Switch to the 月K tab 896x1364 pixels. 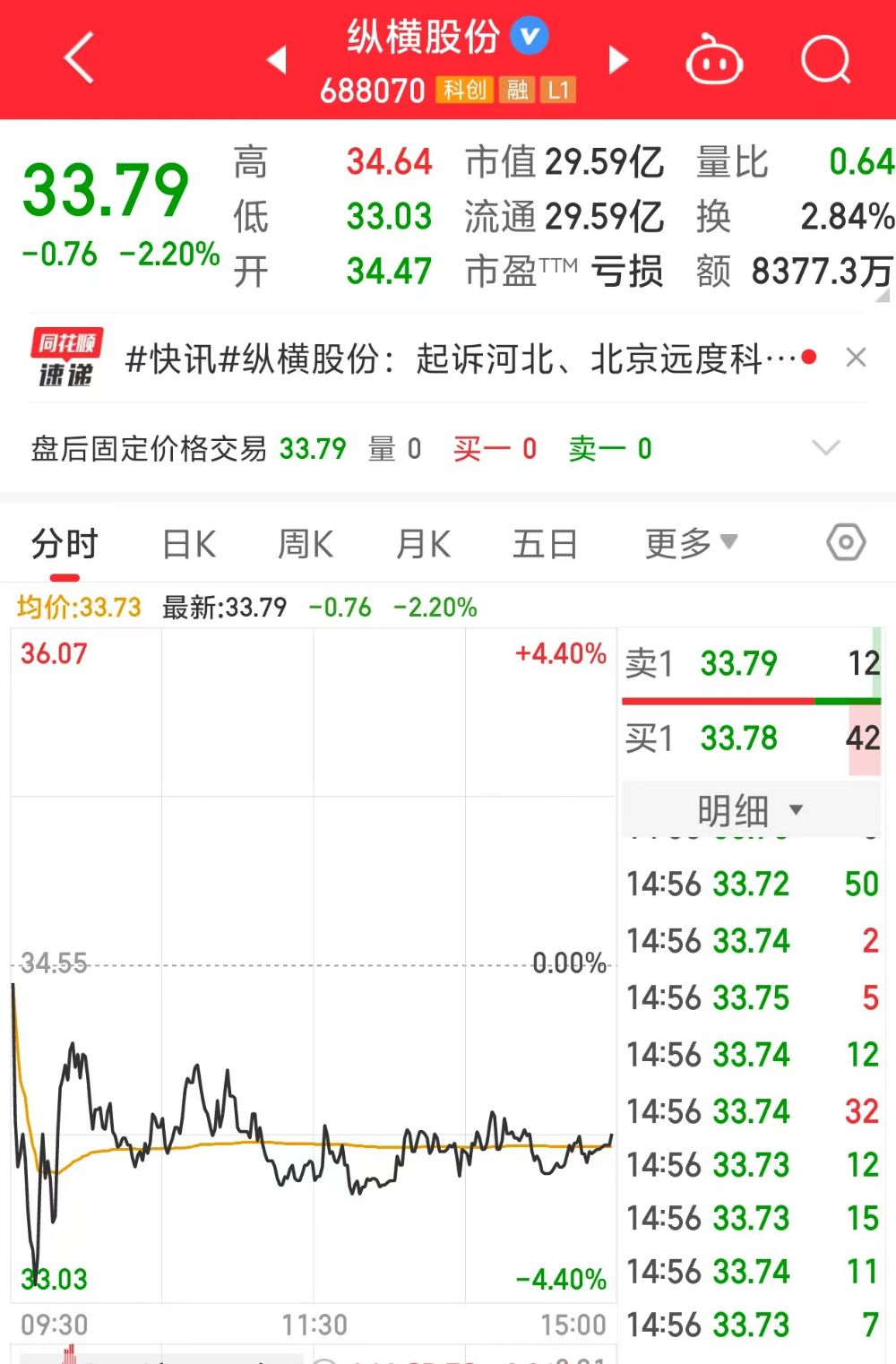423,544
